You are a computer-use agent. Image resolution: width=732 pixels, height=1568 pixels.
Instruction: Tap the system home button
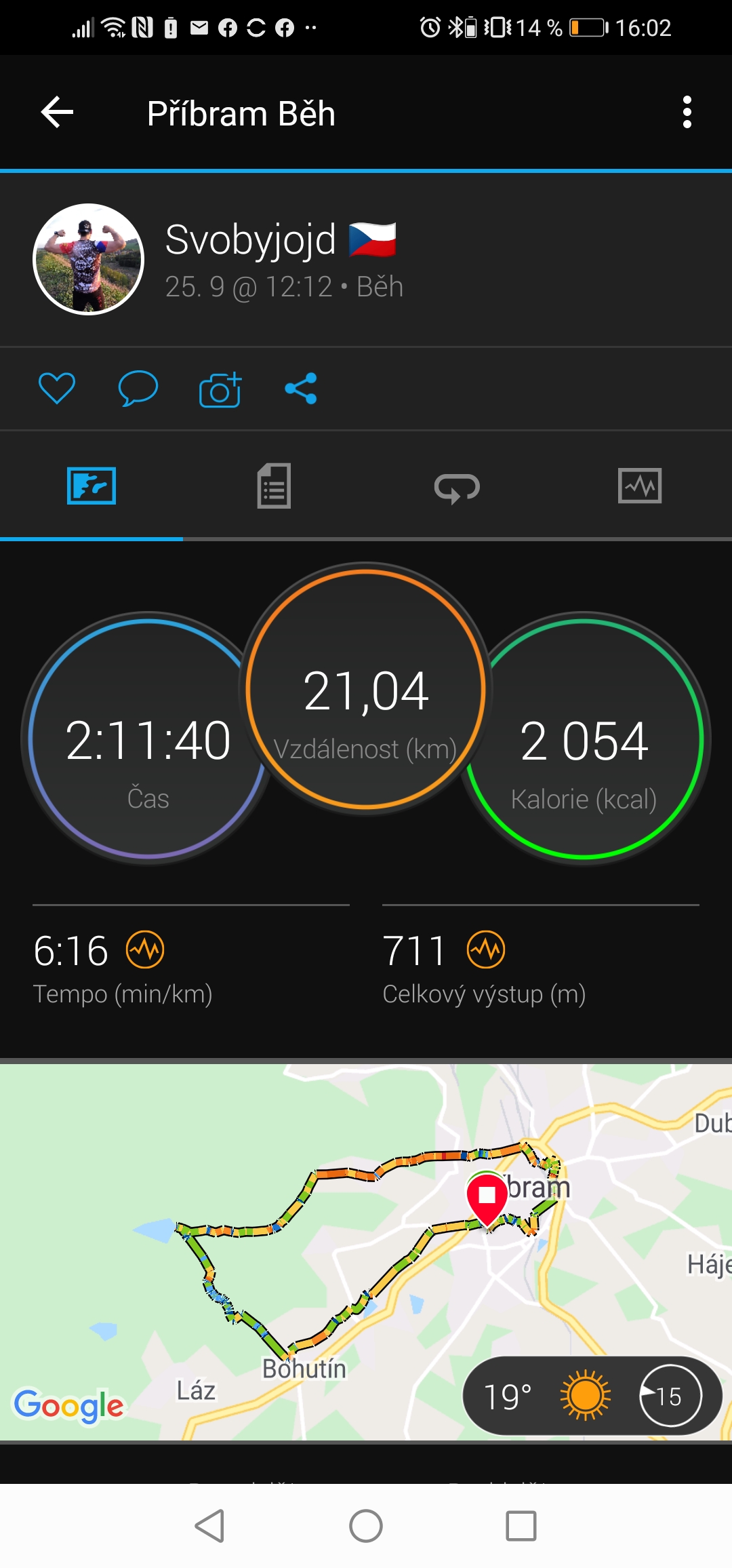(366, 1526)
